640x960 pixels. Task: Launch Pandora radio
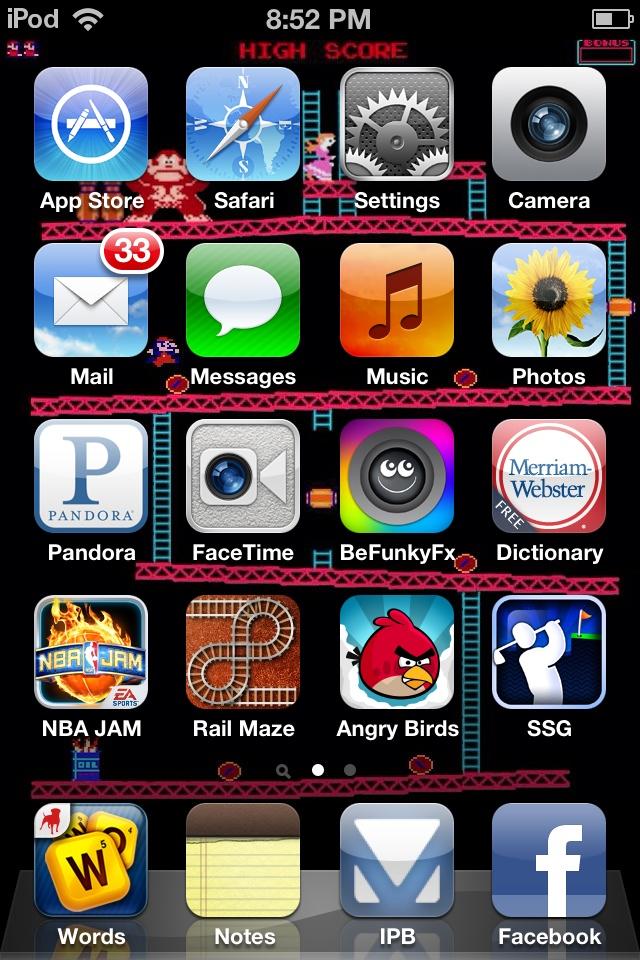(91, 477)
